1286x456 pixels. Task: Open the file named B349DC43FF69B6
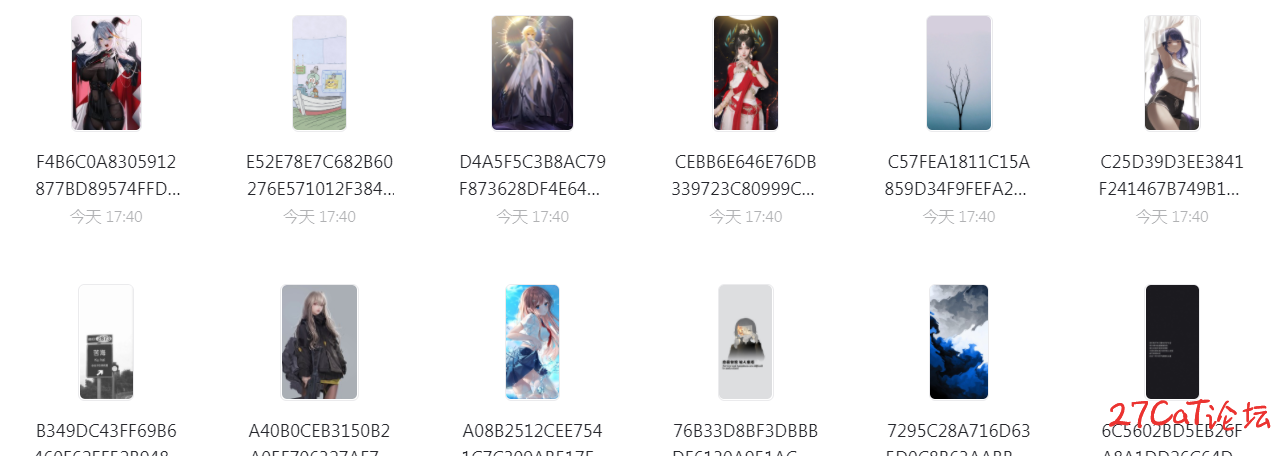pyautogui.click(x=106, y=342)
